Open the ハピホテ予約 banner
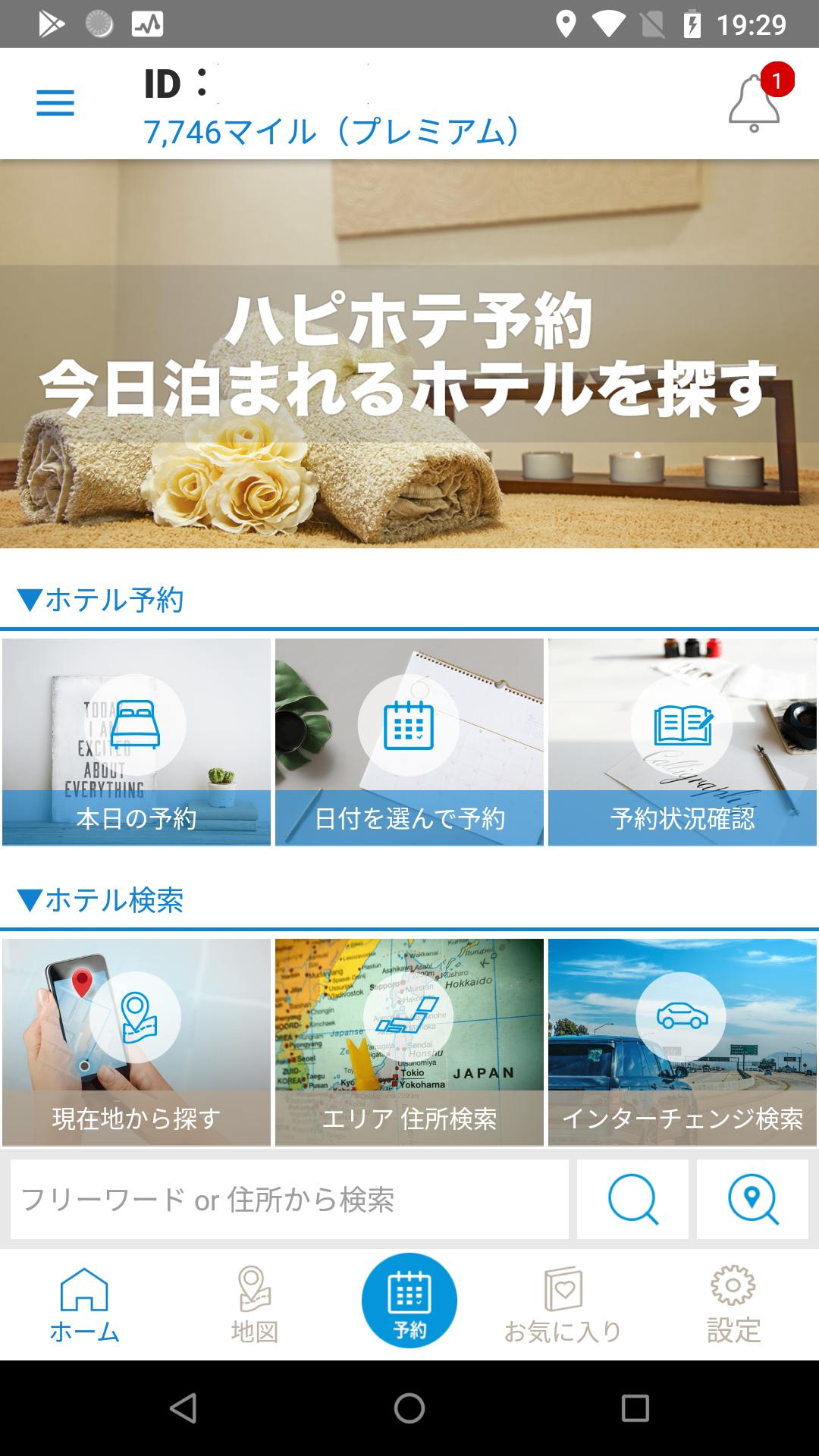Image resolution: width=819 pixels, height=1456 pixels. (x=409, y=353)
